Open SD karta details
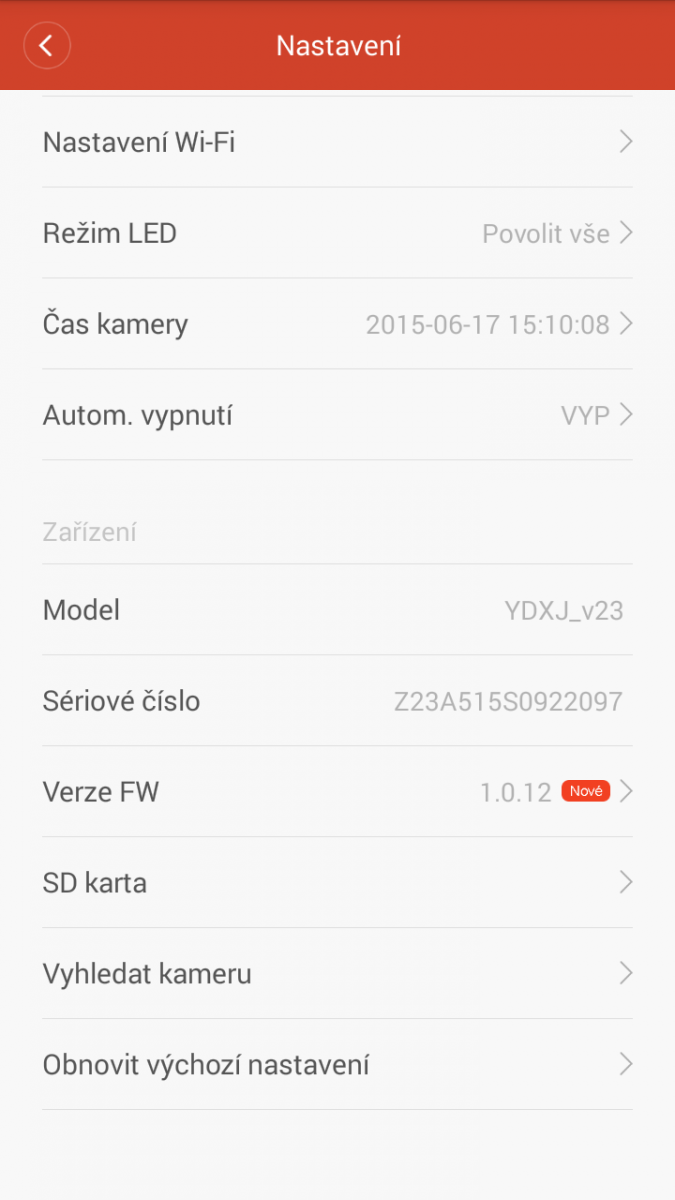Viewport: 675px width, 1200px height. [x=337, y=883]
